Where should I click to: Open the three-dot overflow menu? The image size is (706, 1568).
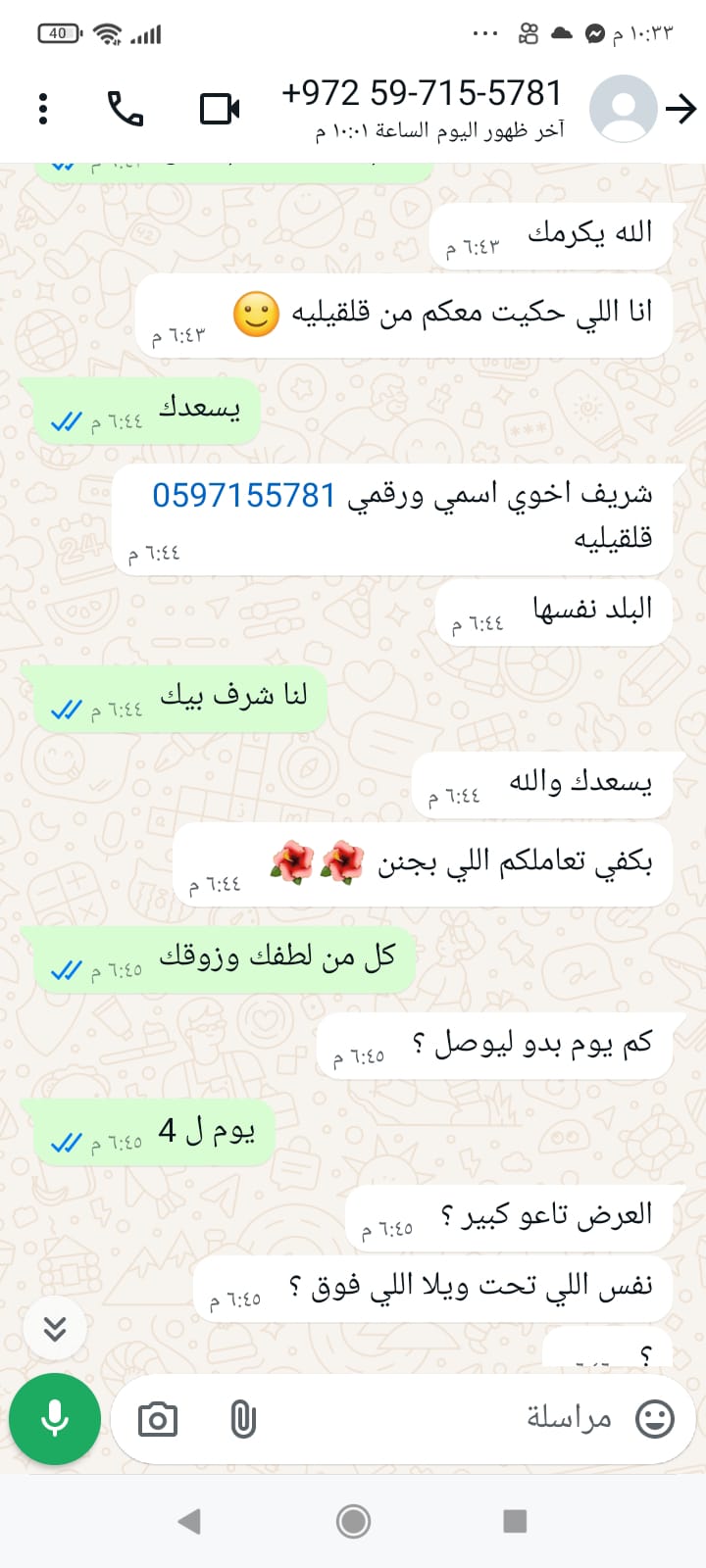coord(43,109)
